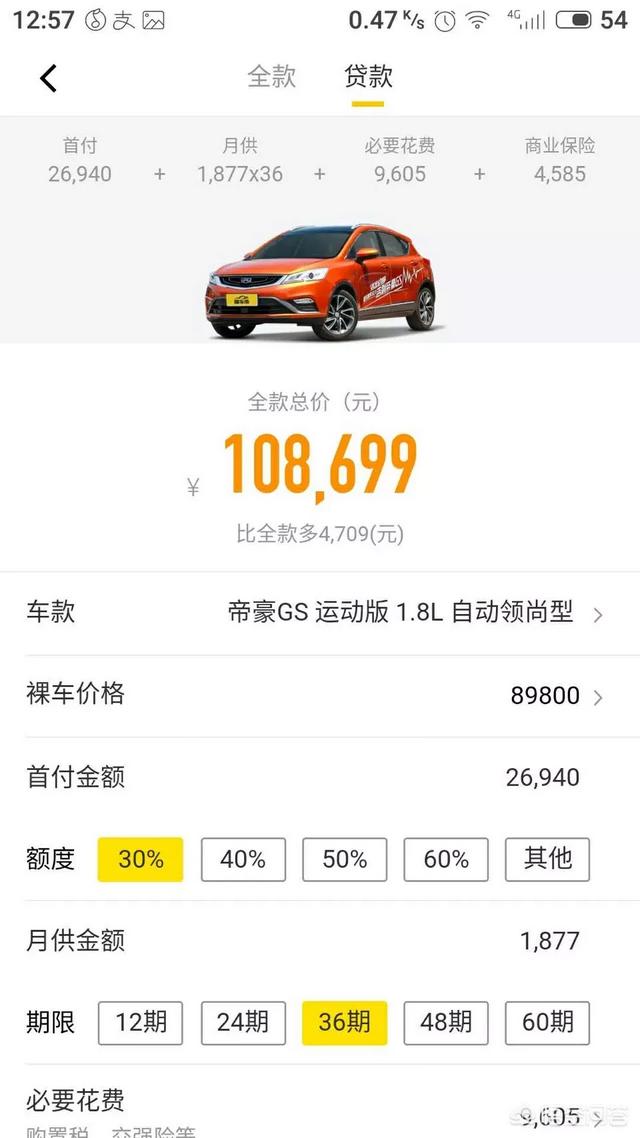Switch loan term to 48期
Screen dimensions: 640x1138
[446, 1023]
